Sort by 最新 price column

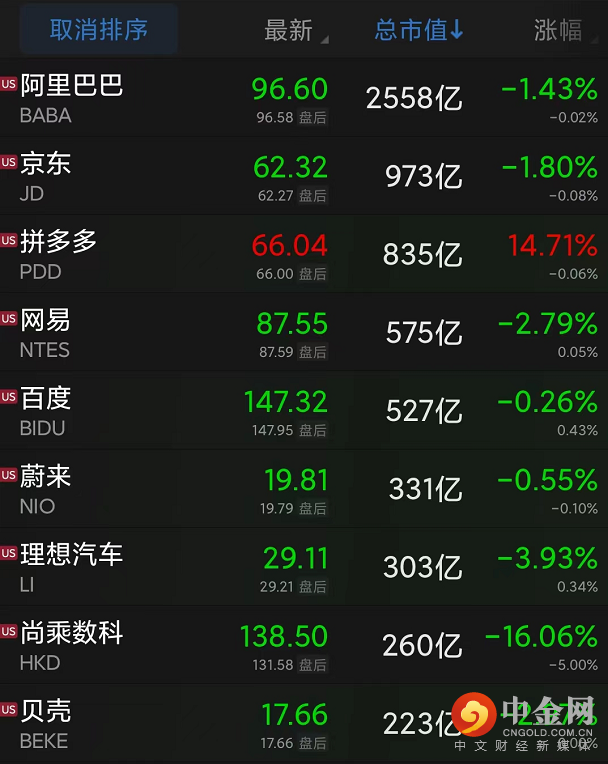coord(290,31)
